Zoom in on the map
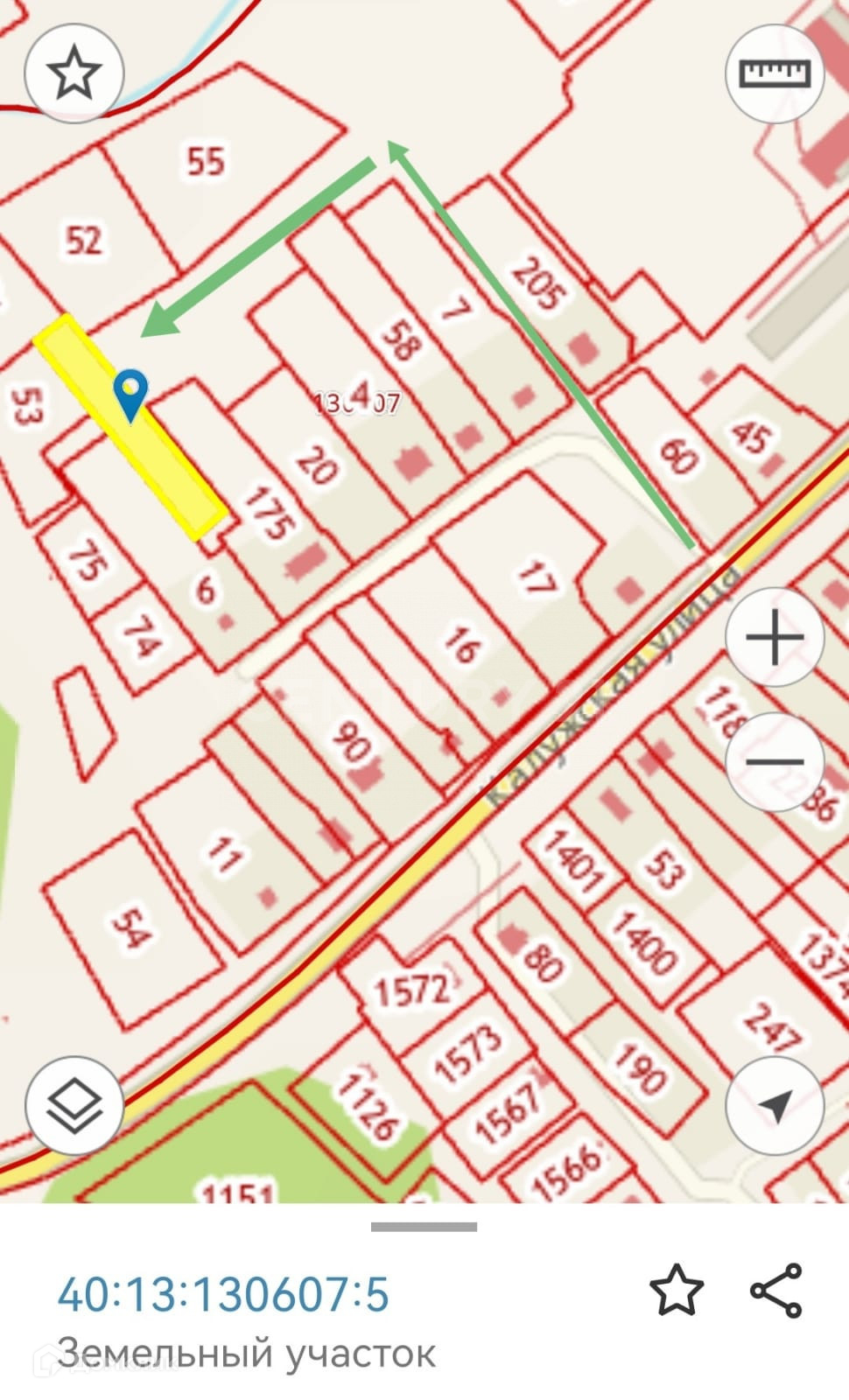The height and width of the screenshot is (1400, 849). point(775,638)
